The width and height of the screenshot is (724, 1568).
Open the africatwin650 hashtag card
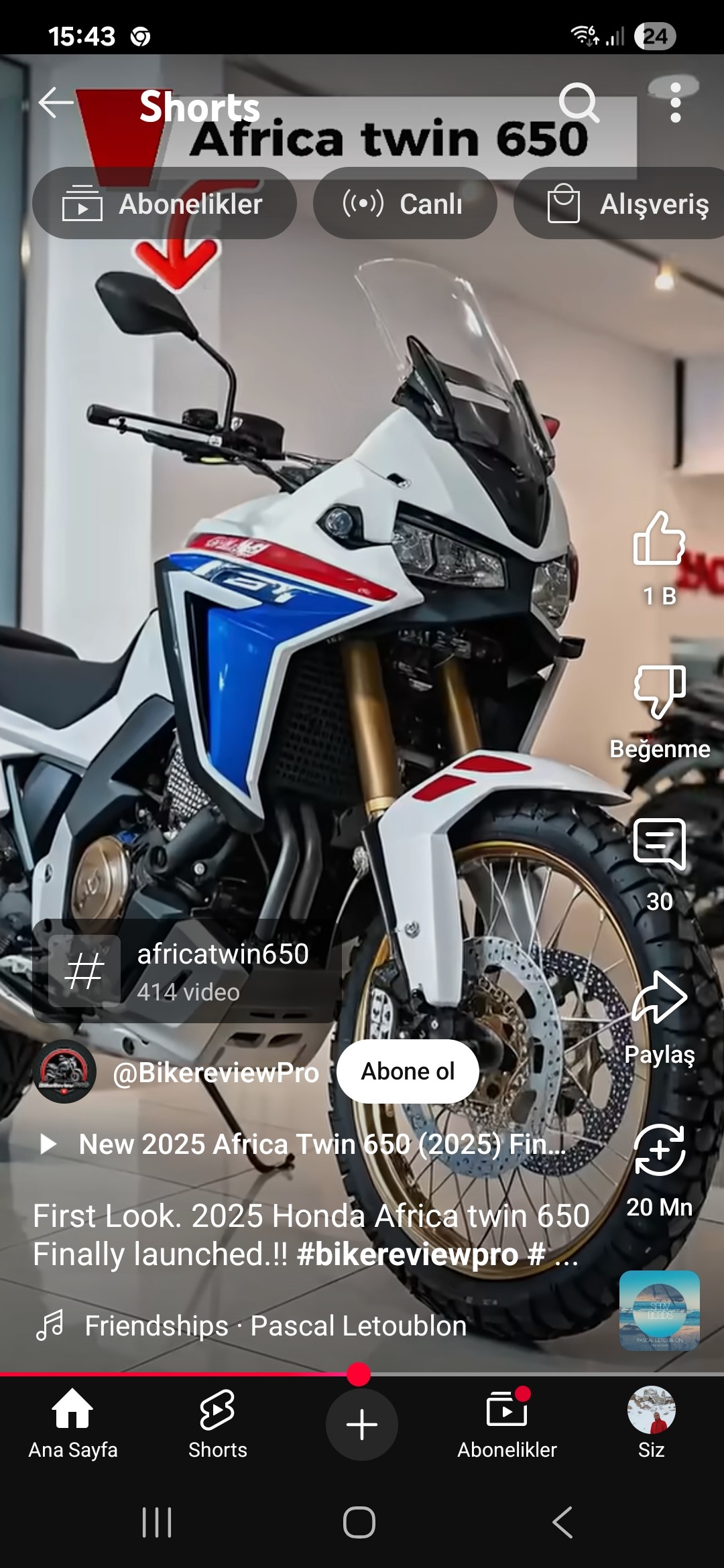point(188,971)
